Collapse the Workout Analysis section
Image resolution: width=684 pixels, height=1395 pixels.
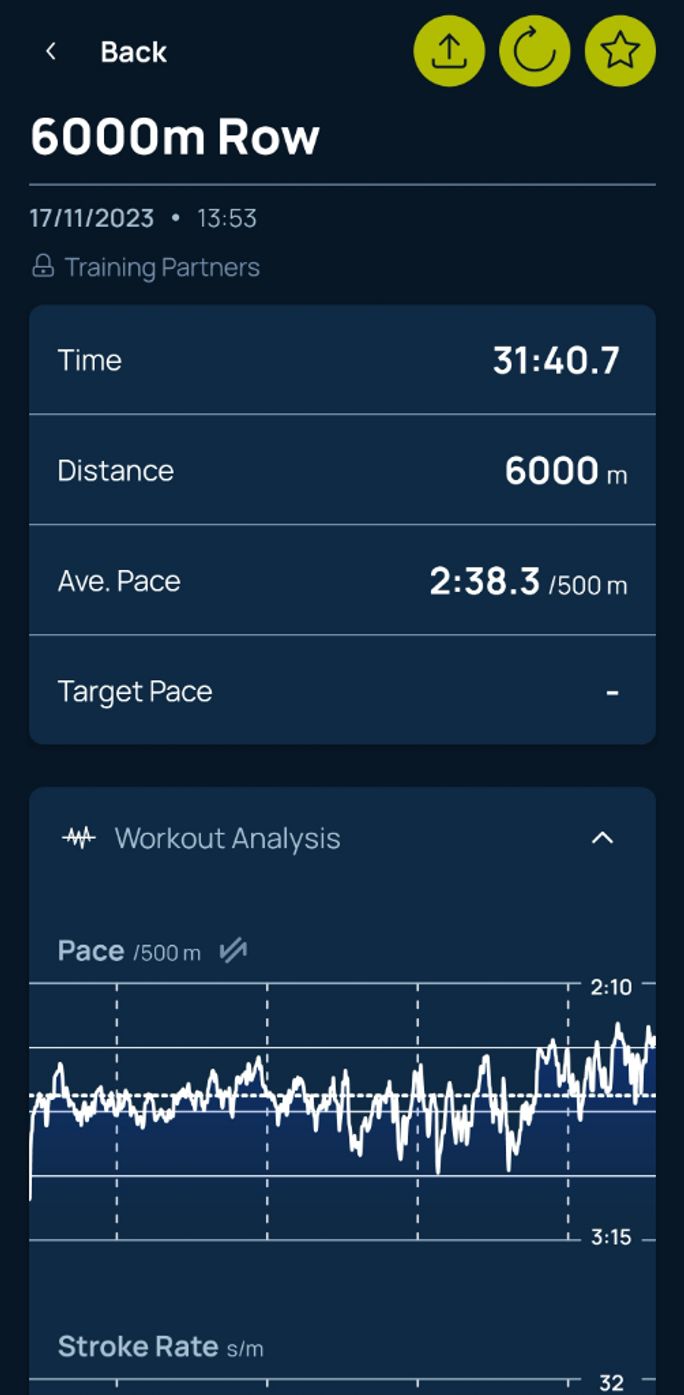tap(602, 838)
